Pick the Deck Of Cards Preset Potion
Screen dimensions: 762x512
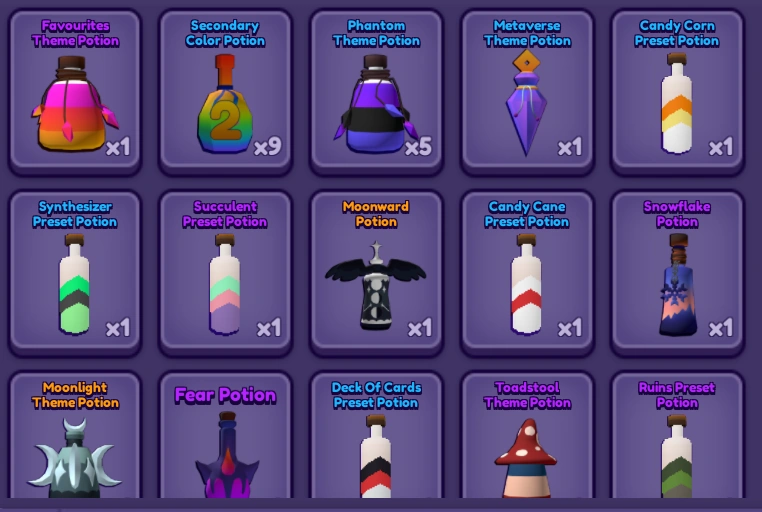point(376,435)
